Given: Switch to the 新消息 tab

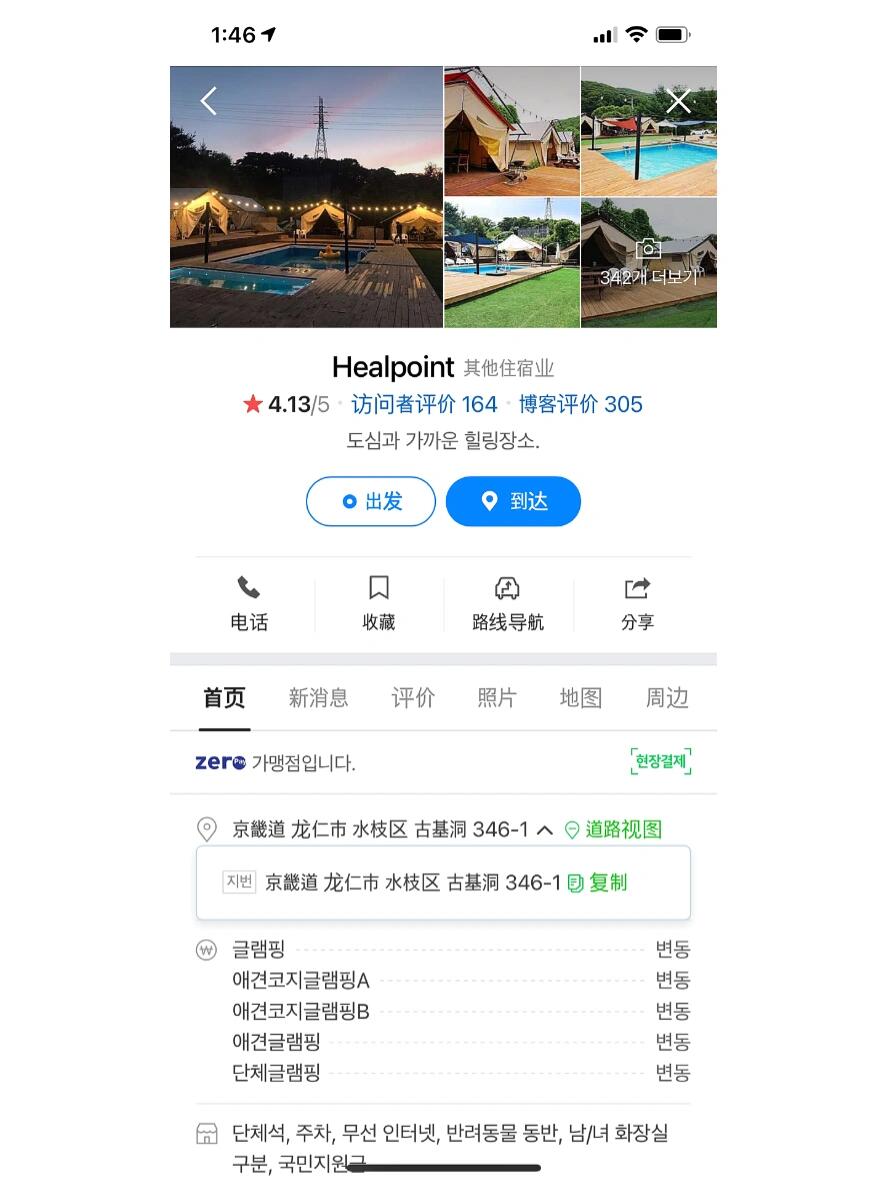Looking at the screenshot, I should coord(318,698).
